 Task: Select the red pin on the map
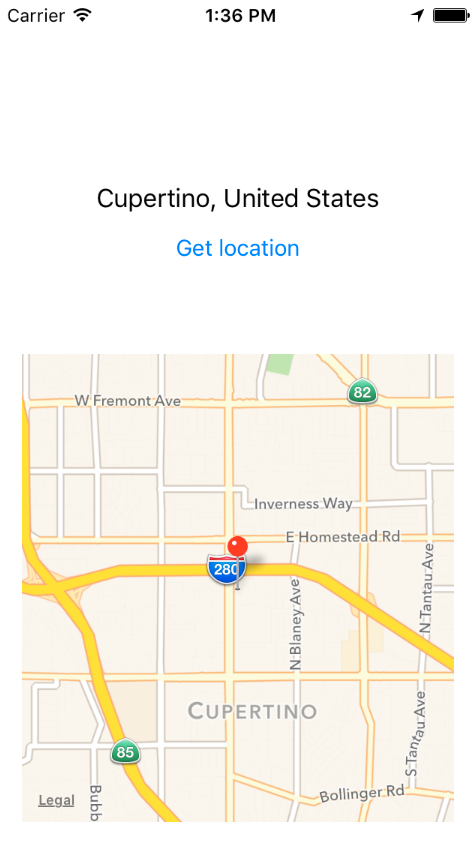tap(238, 561)
